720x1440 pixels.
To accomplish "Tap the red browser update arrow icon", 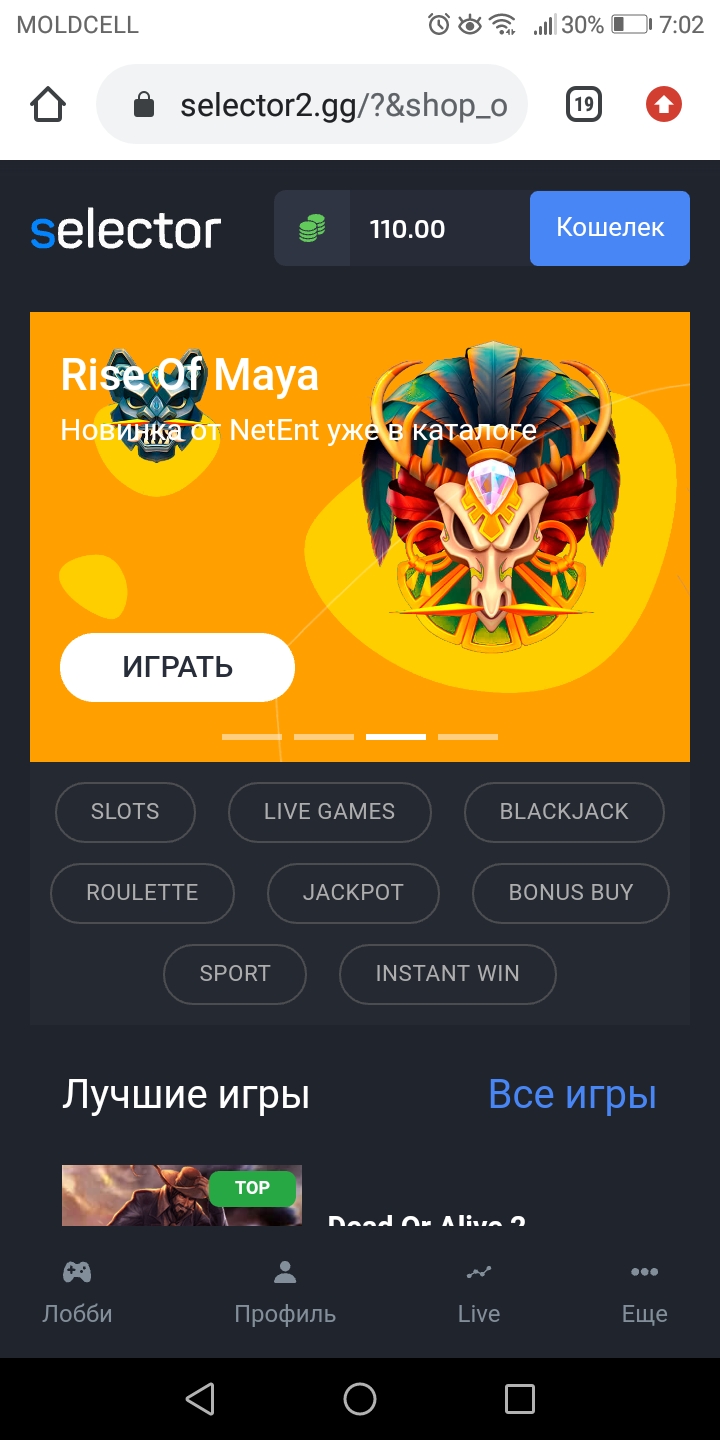I will coord(663,104).
